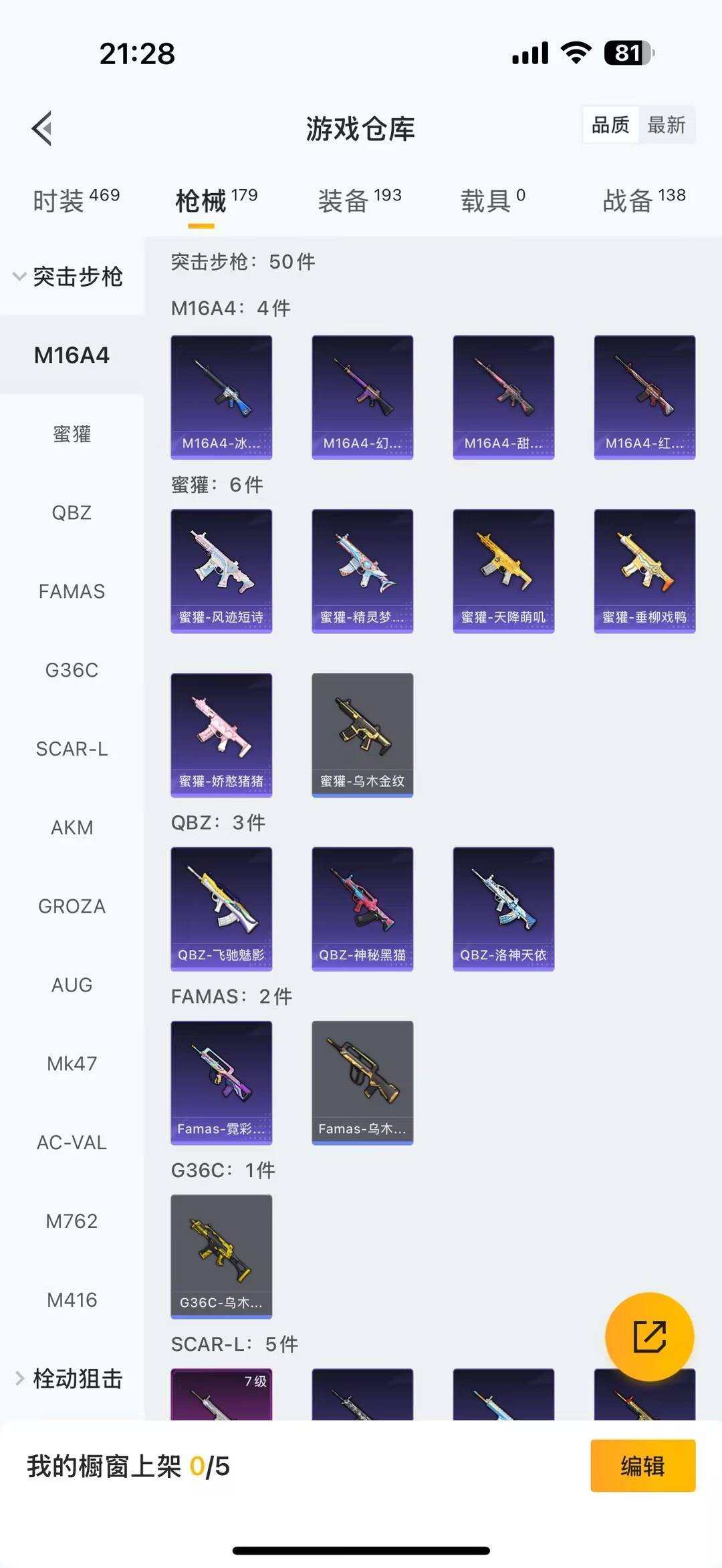View the QBZ-洛神天依 skin
The image size is (722, 1568).
[x=503, y=909]
